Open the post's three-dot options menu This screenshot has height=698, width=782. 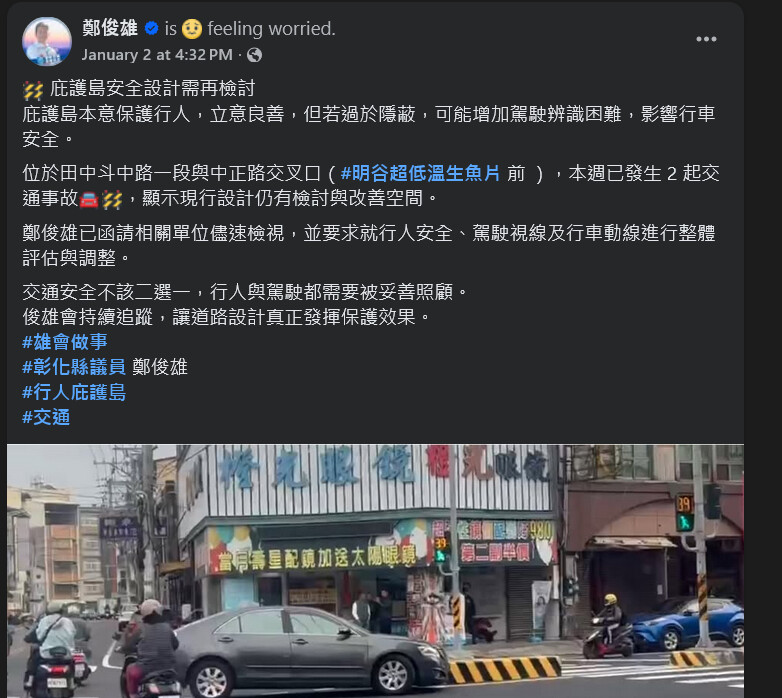pyautogui.click(x=706, y=40)
